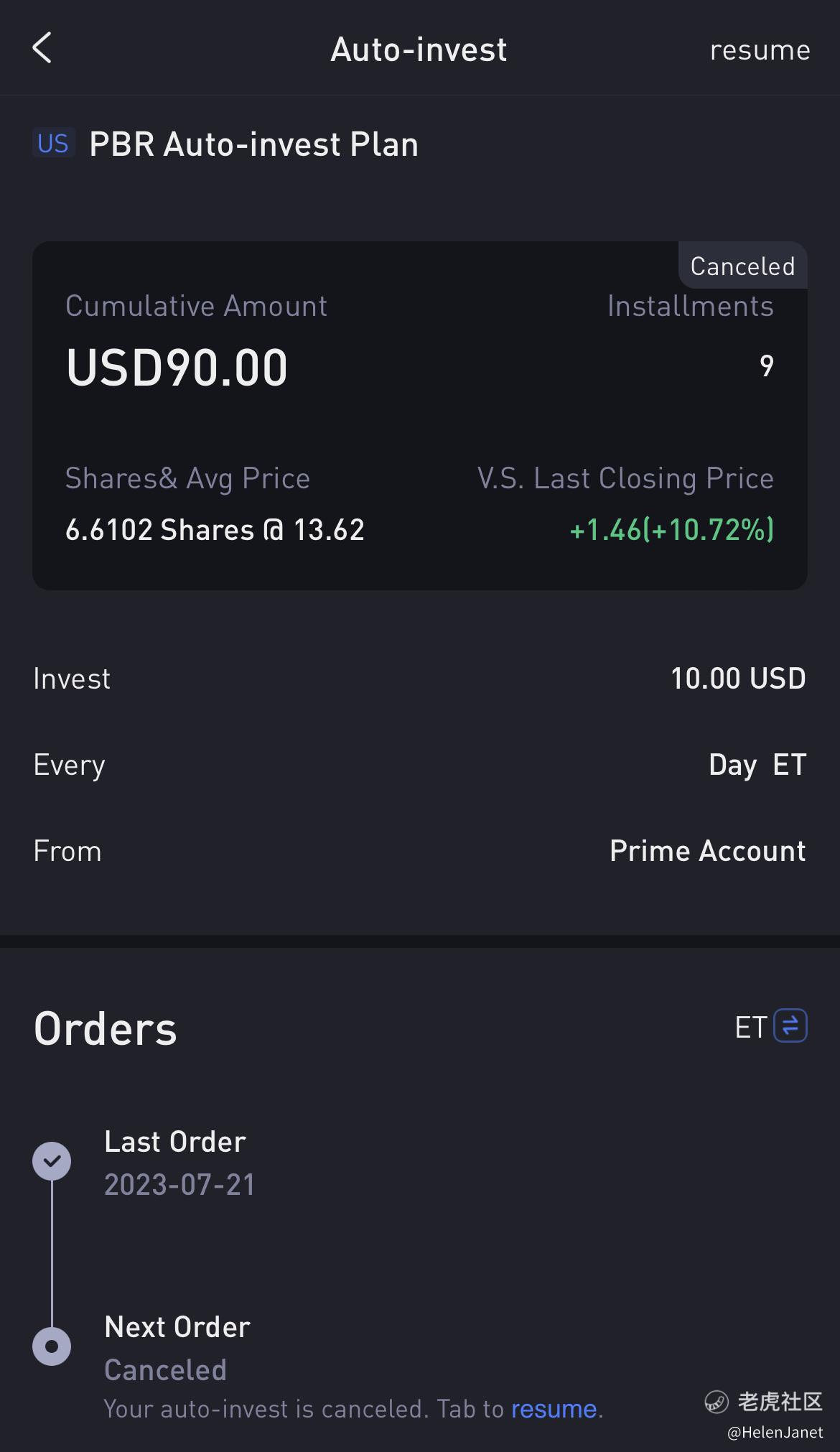This screenshot has height=1452, width=840.
Task: Switch the ET timezone for orders
Action: click(x=790, y=1025)
